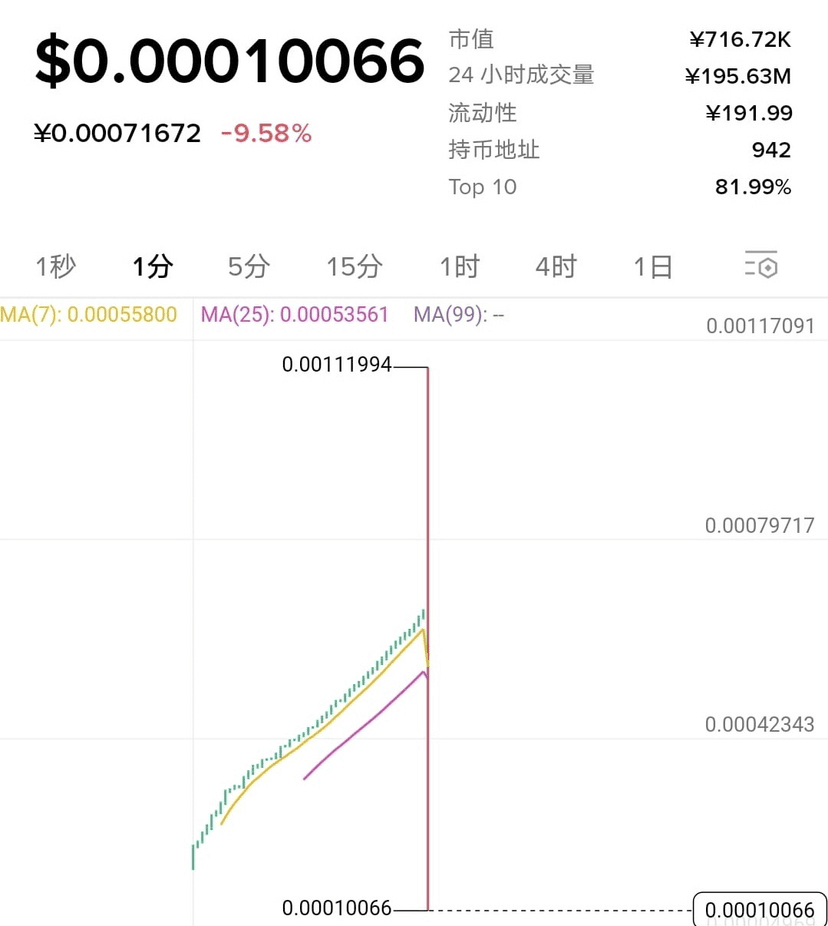This screenshot has height=926, width=828.
Task: Select the 4时 chart interval
Action: pos(556,266)
